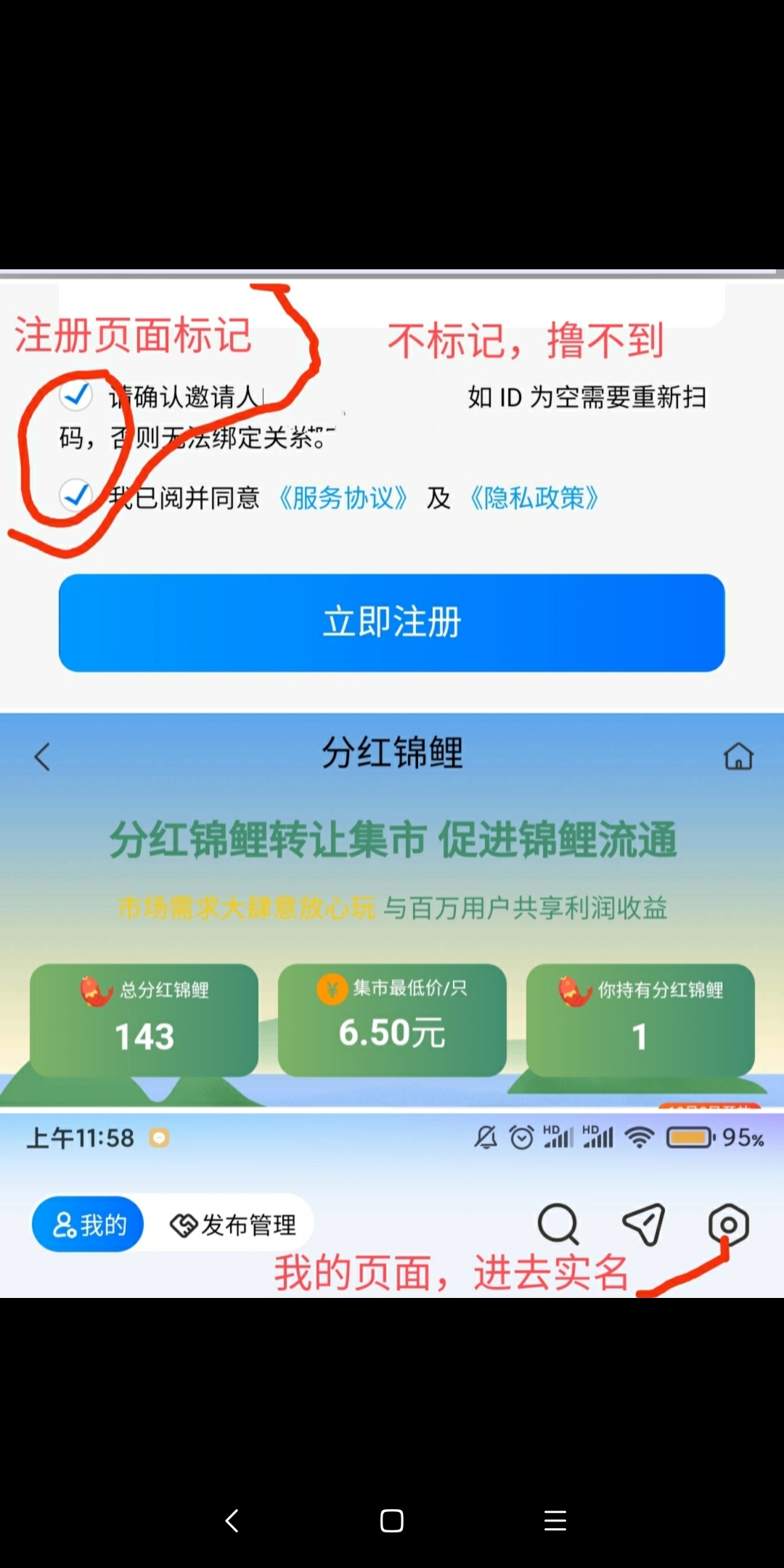Tap the system home button
784x1568 pixels.
(x=392, y=1520)
